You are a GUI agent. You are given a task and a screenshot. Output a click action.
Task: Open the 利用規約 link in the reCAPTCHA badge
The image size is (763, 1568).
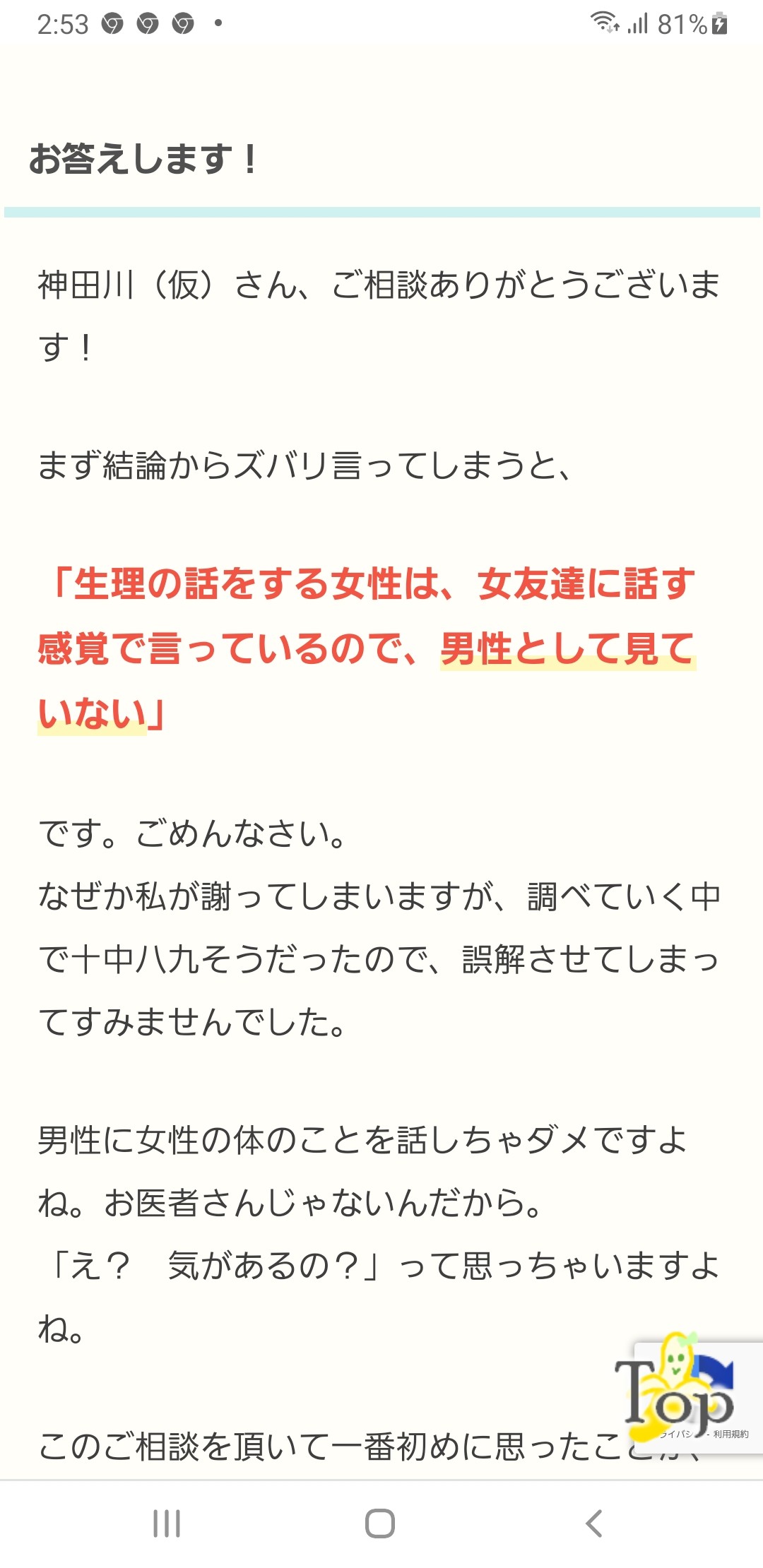pyautogui.click(x=731, y=1435)
